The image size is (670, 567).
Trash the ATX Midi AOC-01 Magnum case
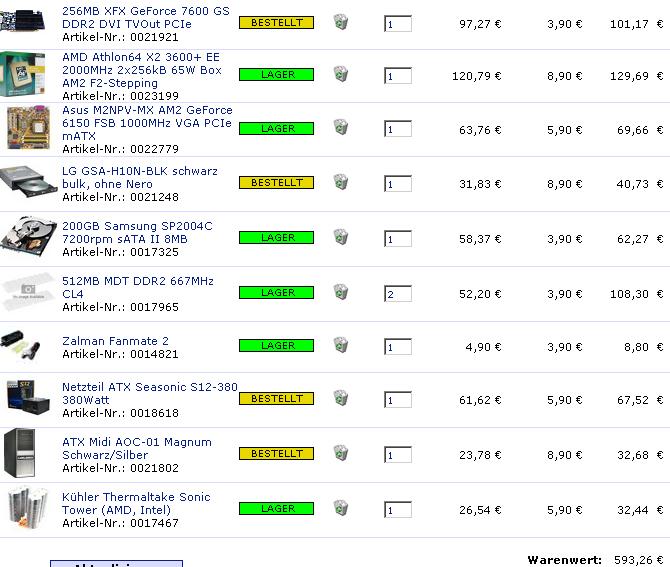[x=341, y=454]
